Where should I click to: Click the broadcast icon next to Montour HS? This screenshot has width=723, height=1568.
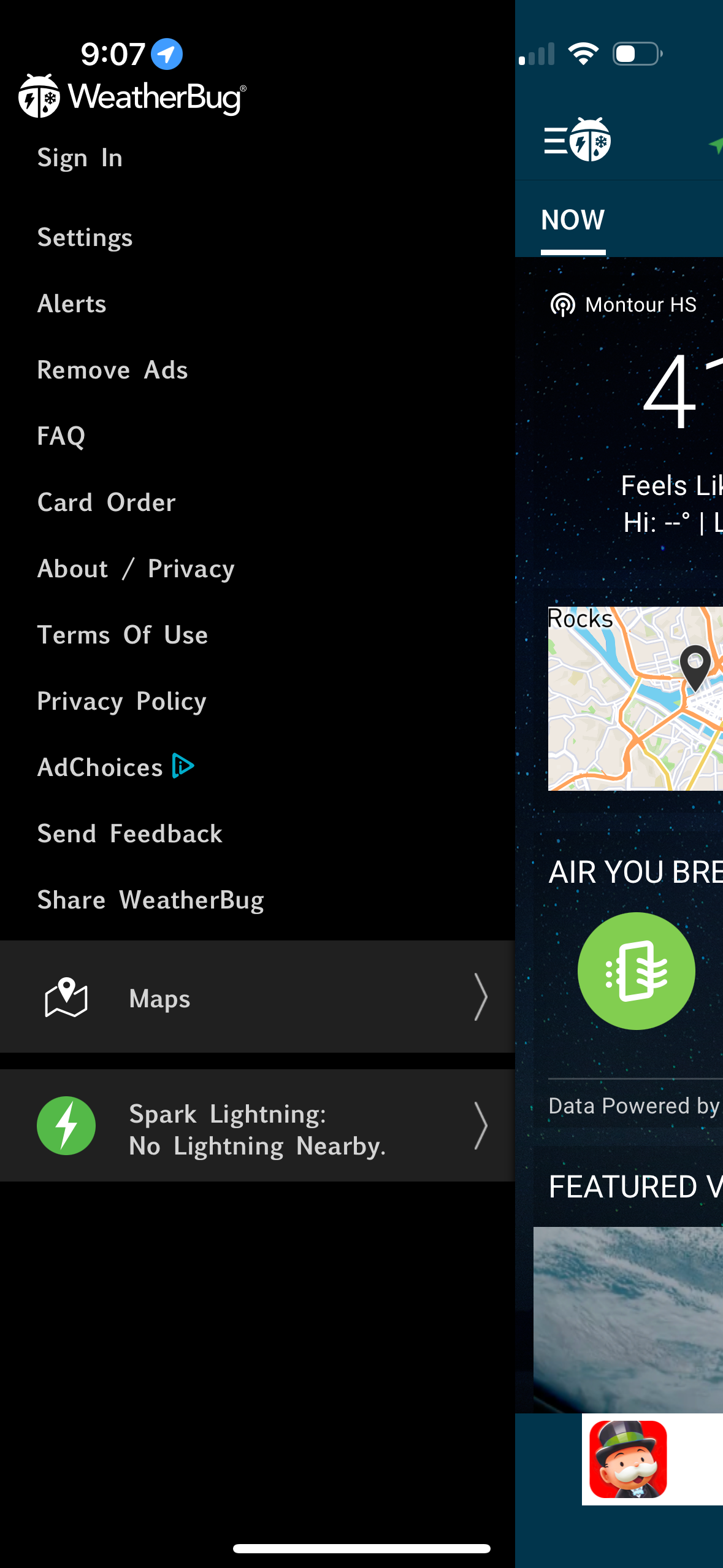(563, 304)
